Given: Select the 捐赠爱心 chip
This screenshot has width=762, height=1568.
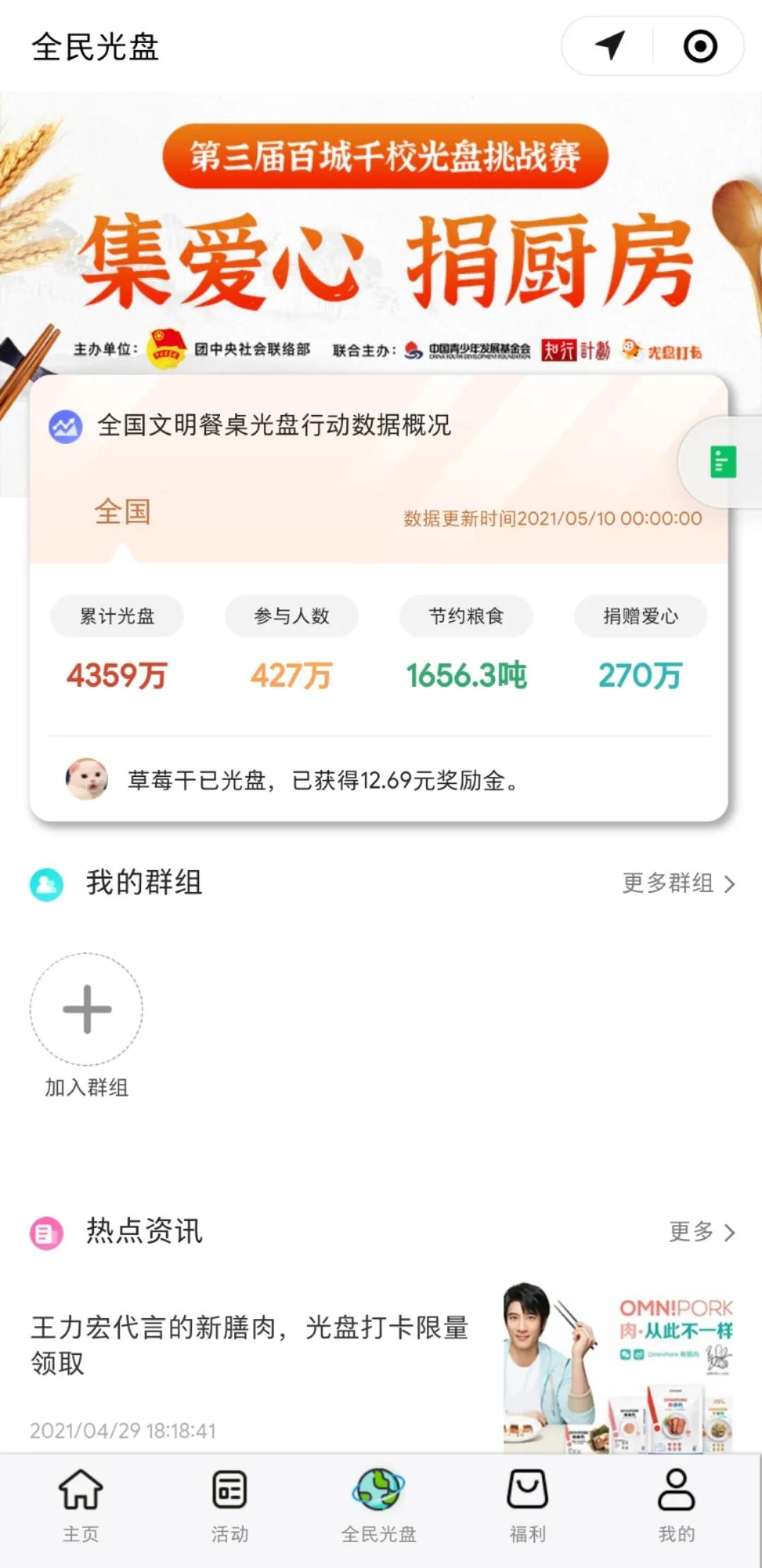Looking at the screenshot, I should tap(641, 616).
